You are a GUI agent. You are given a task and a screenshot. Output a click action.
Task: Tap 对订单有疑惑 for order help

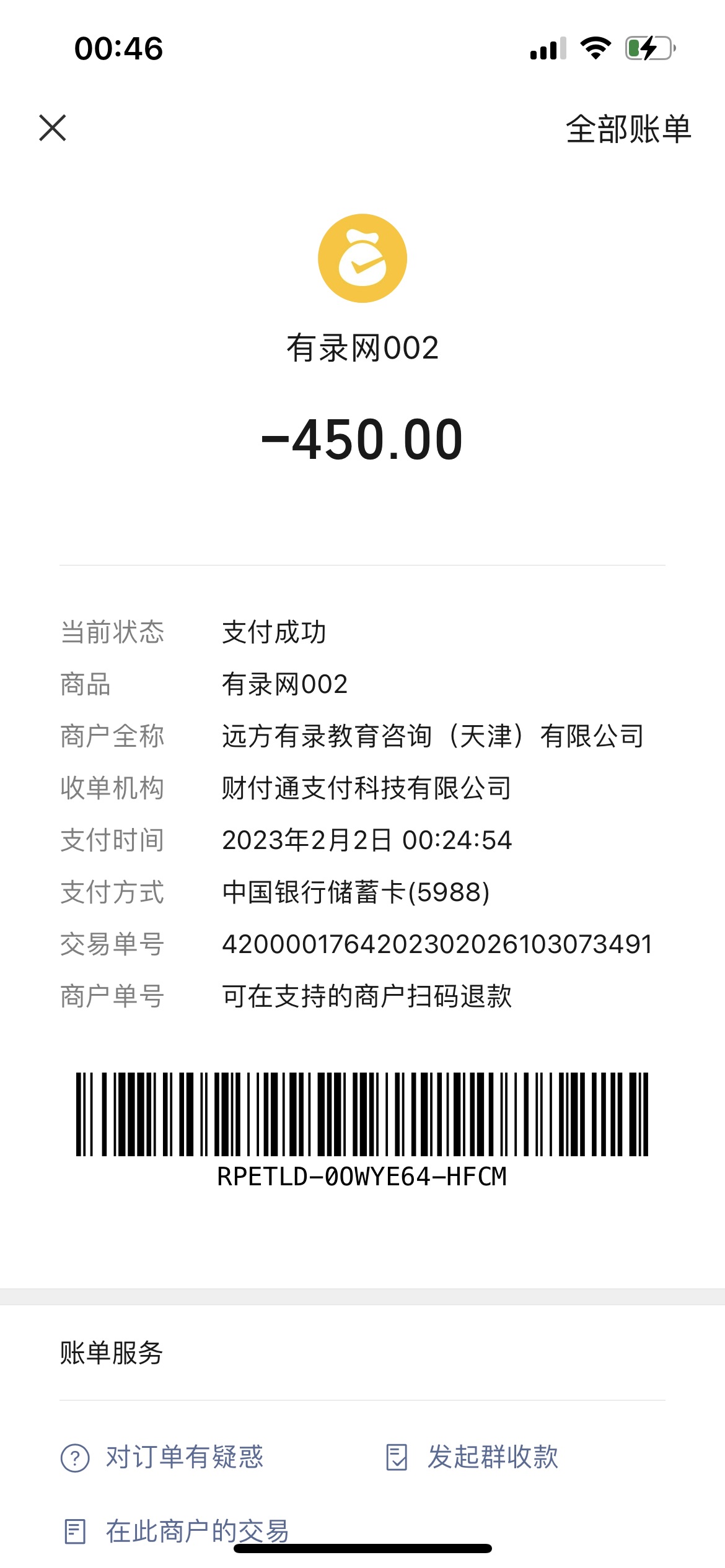click(x=162, y=1457)
